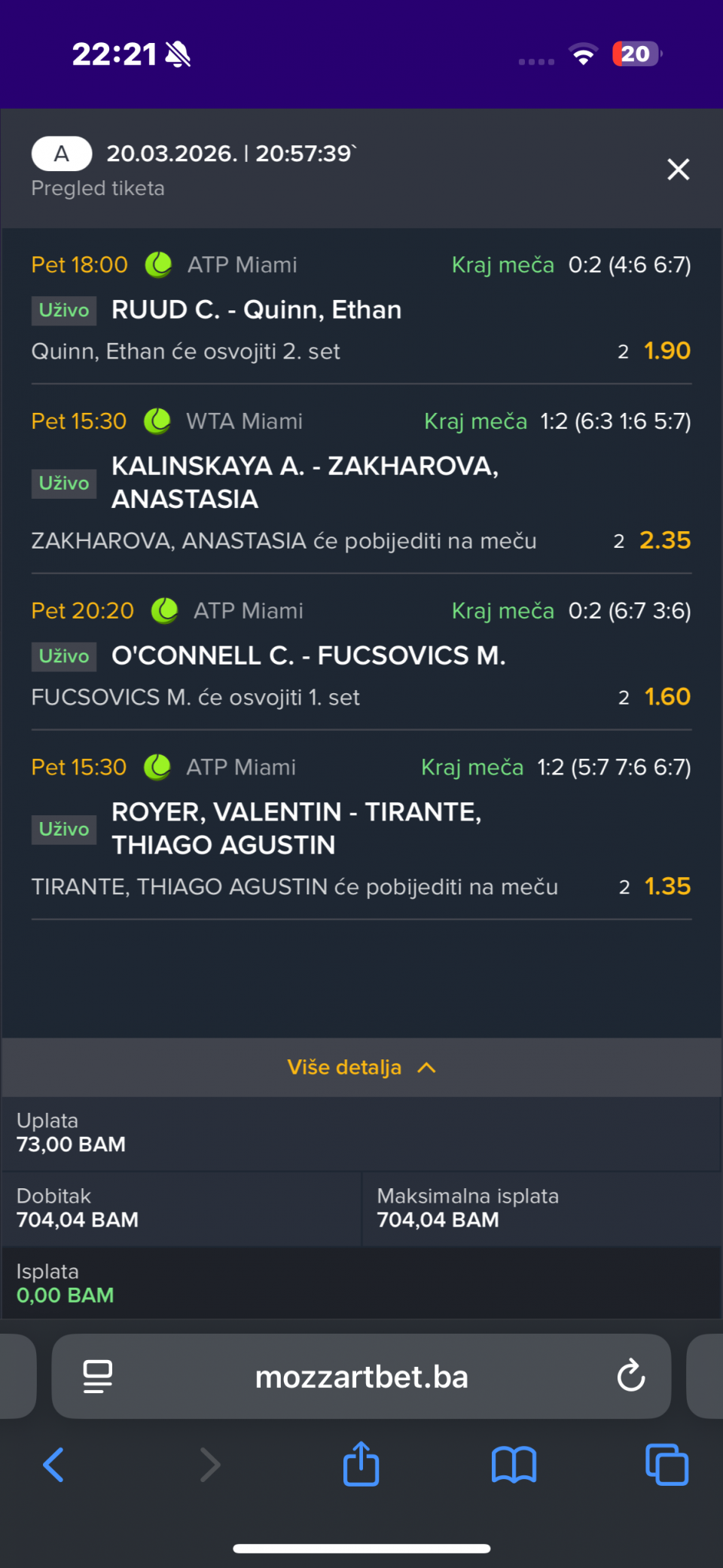Tap the mozzartbet.ba address field

pyautogui.click(x=361, y=1377)
